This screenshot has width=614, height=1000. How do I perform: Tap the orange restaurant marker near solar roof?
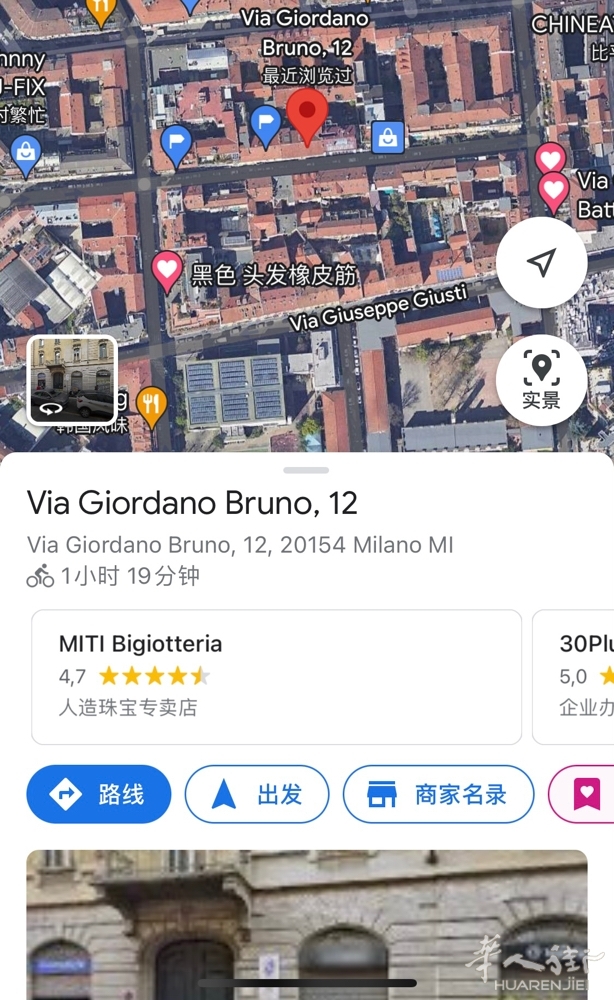click(152, 407)
